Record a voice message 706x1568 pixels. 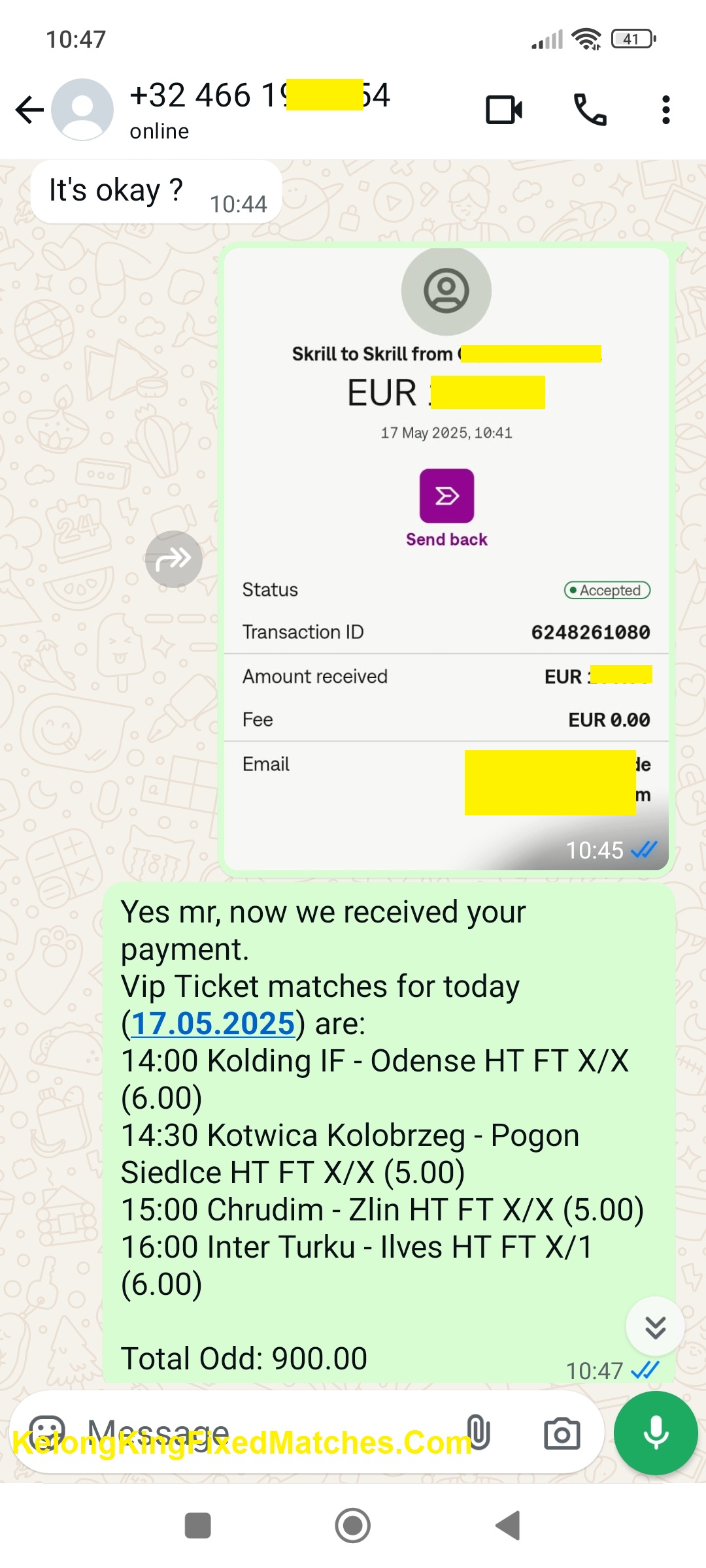pyautogui.click(x=656, y=1433)
